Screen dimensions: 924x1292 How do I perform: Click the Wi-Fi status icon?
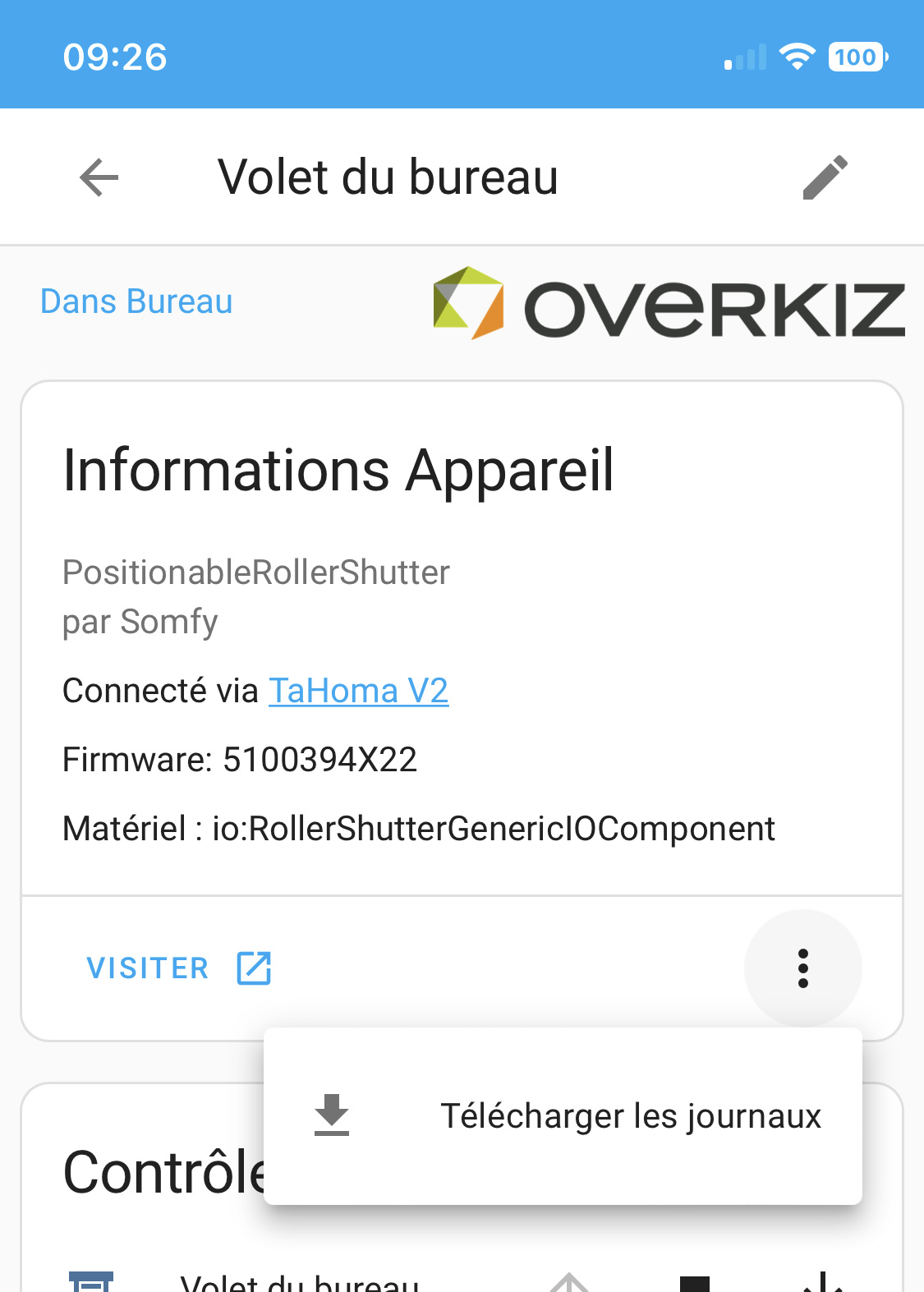(795, 56)
